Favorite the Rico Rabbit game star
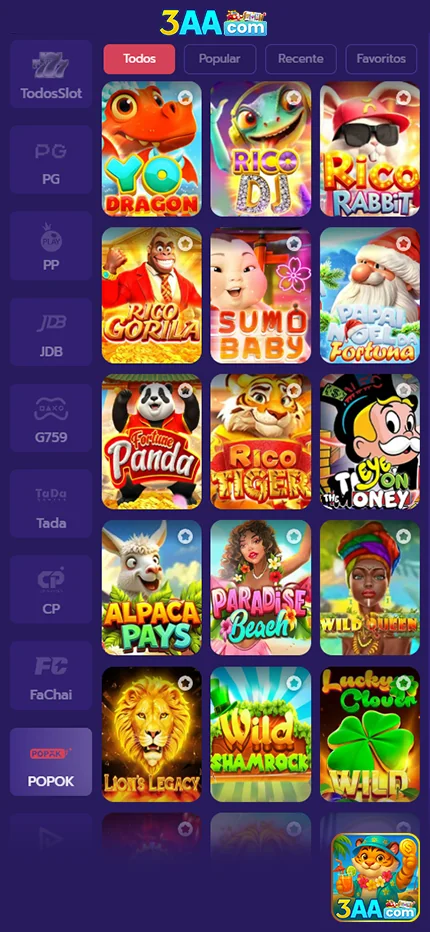The image size is (430, 932). tap(403, 97)
